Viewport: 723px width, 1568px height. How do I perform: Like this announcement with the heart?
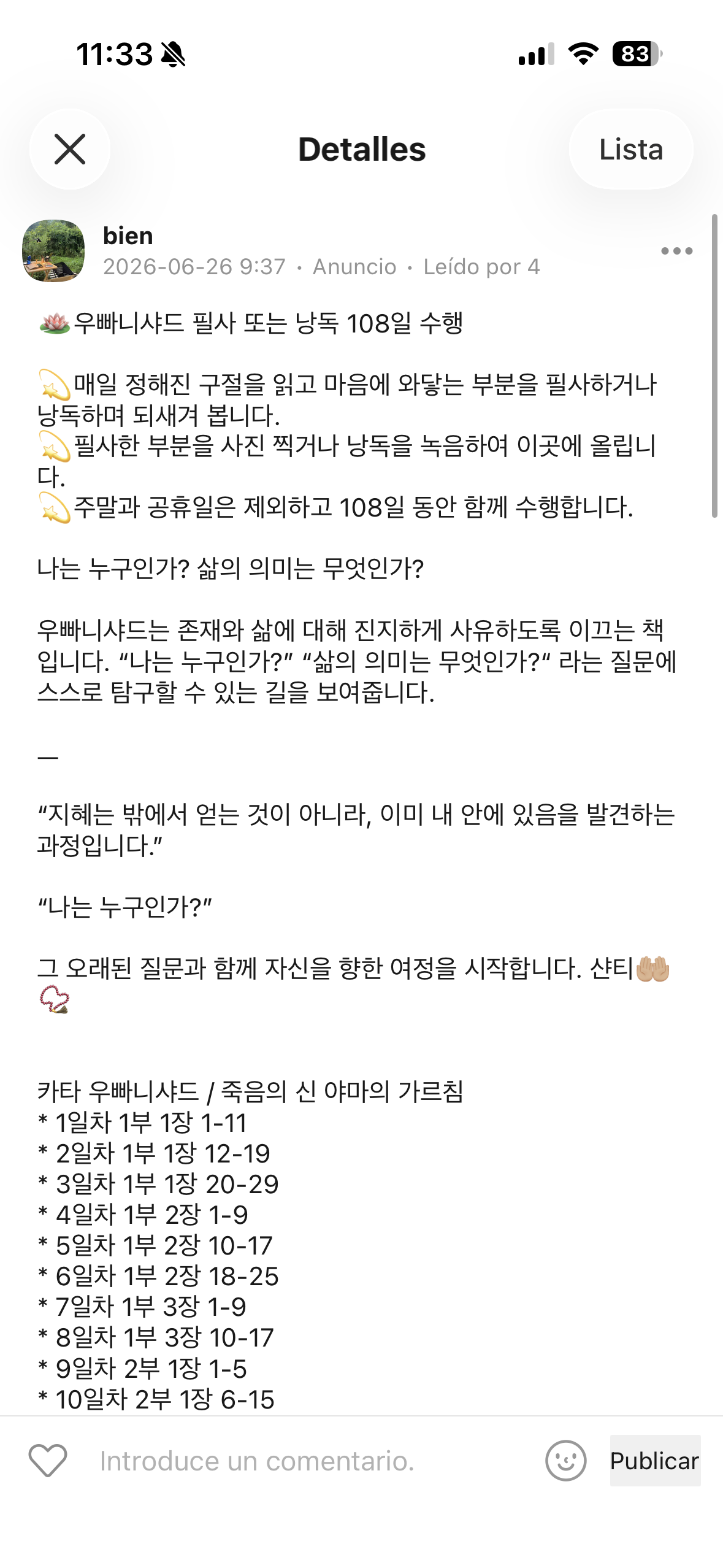(48, 1460)
